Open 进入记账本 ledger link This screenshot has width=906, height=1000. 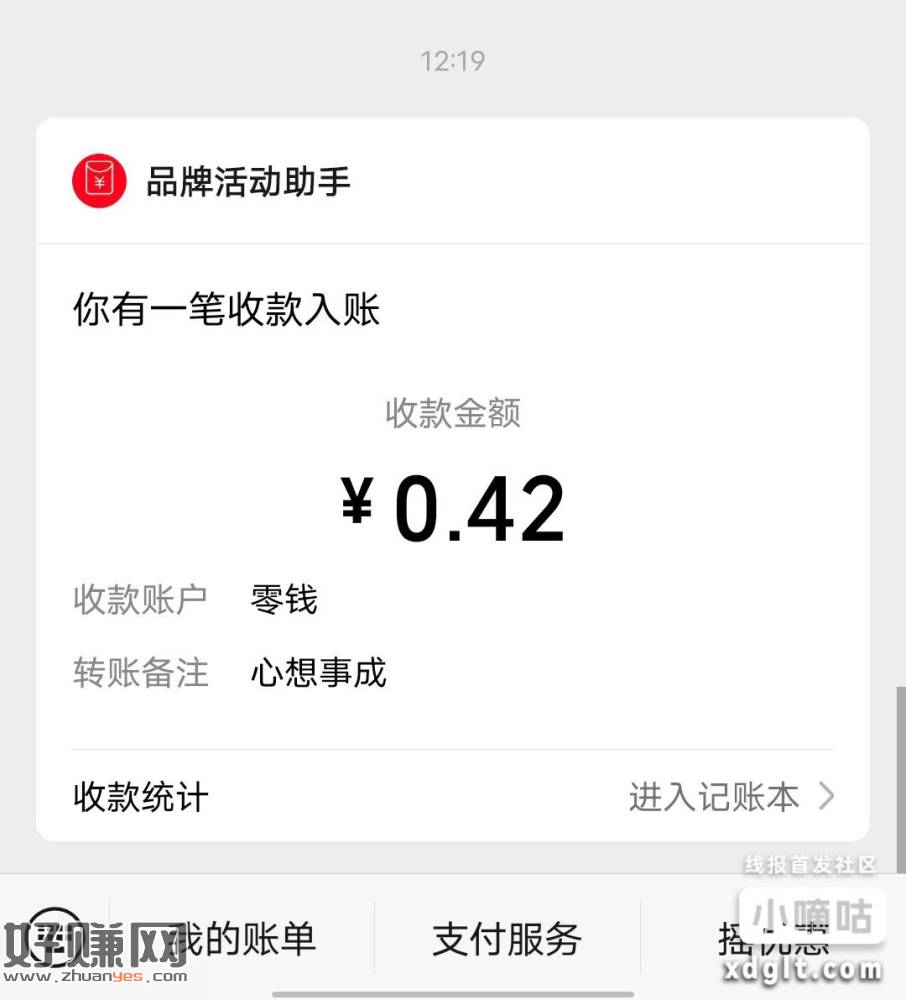730,797
